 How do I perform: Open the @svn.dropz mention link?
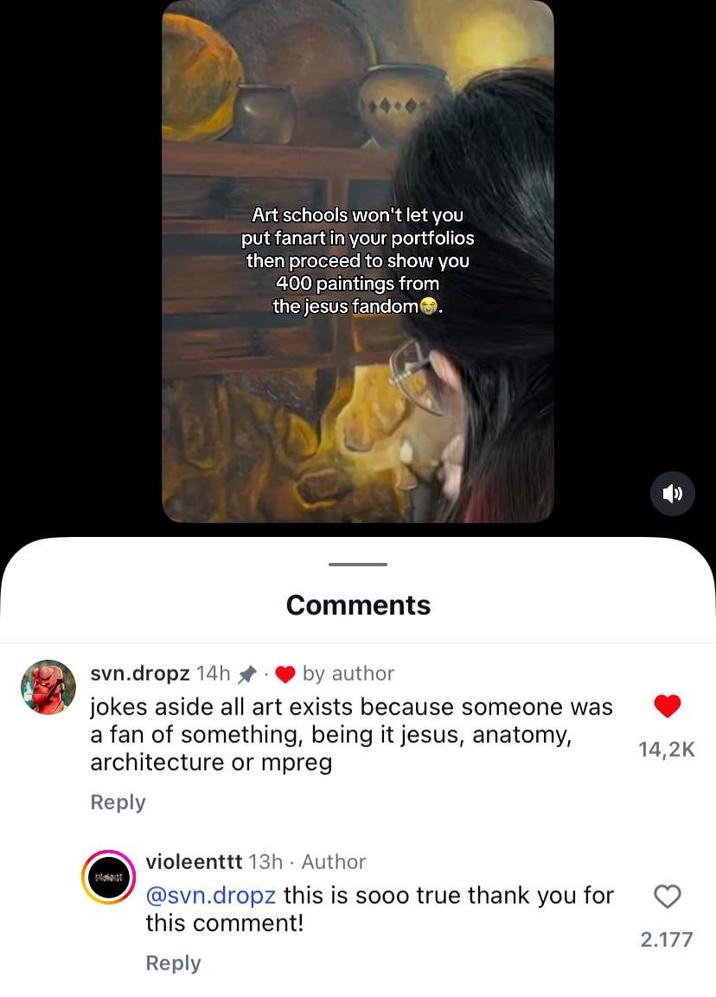(214, 895)
